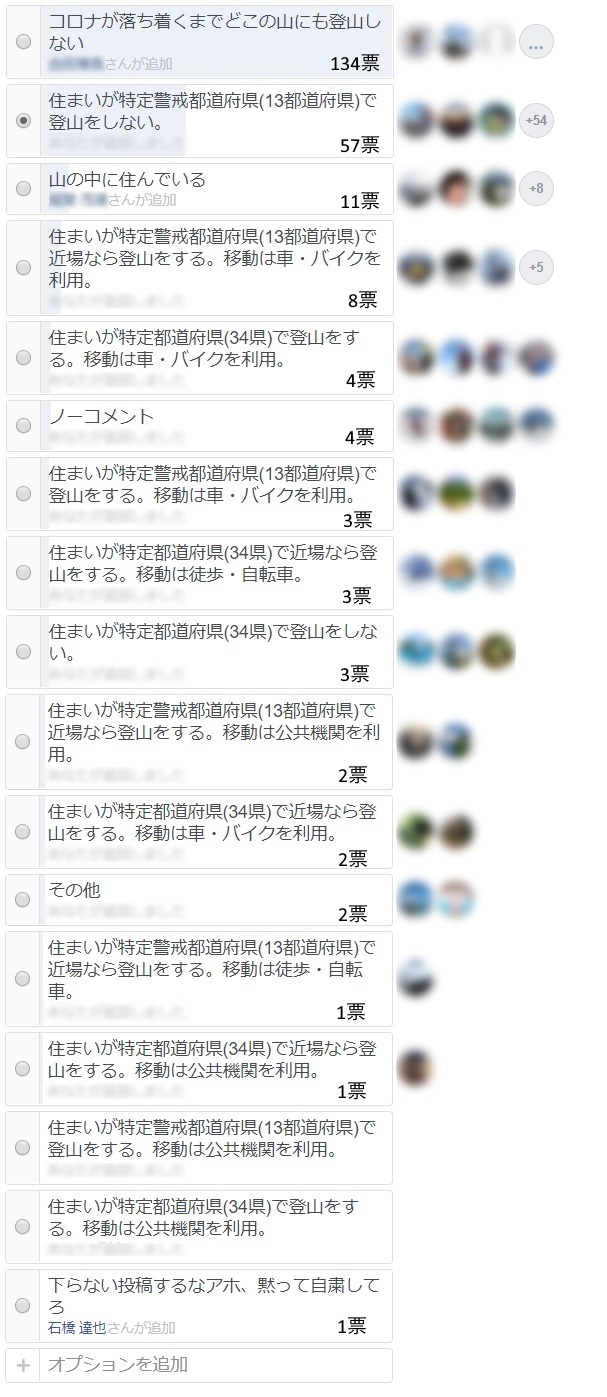
Task: Select the '下らない投稿するなアホ' option
Action: click(x=24, y=1305)
